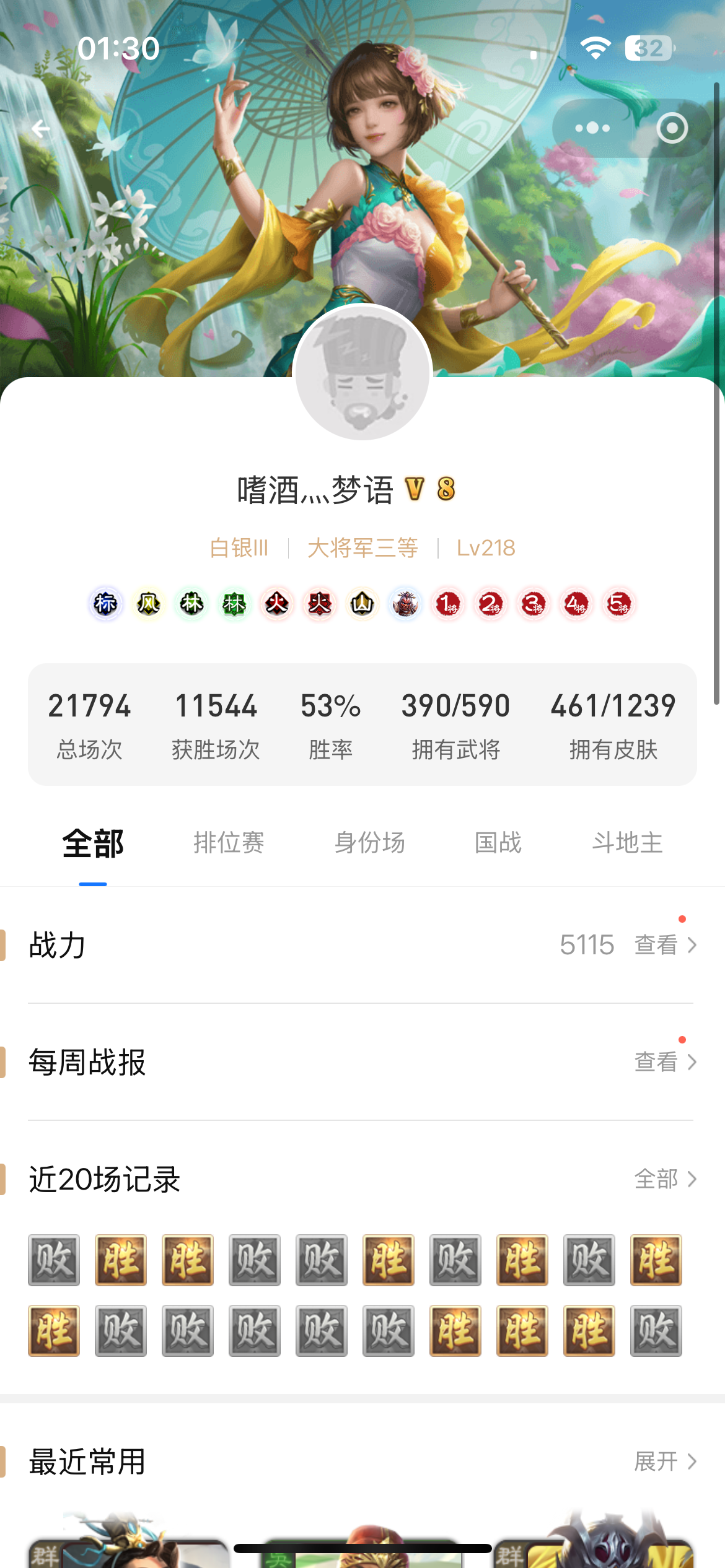The width and height of the screenshot is (725, 1568).
Task: Open the 每周战报 report
Action: point(666,1062)
